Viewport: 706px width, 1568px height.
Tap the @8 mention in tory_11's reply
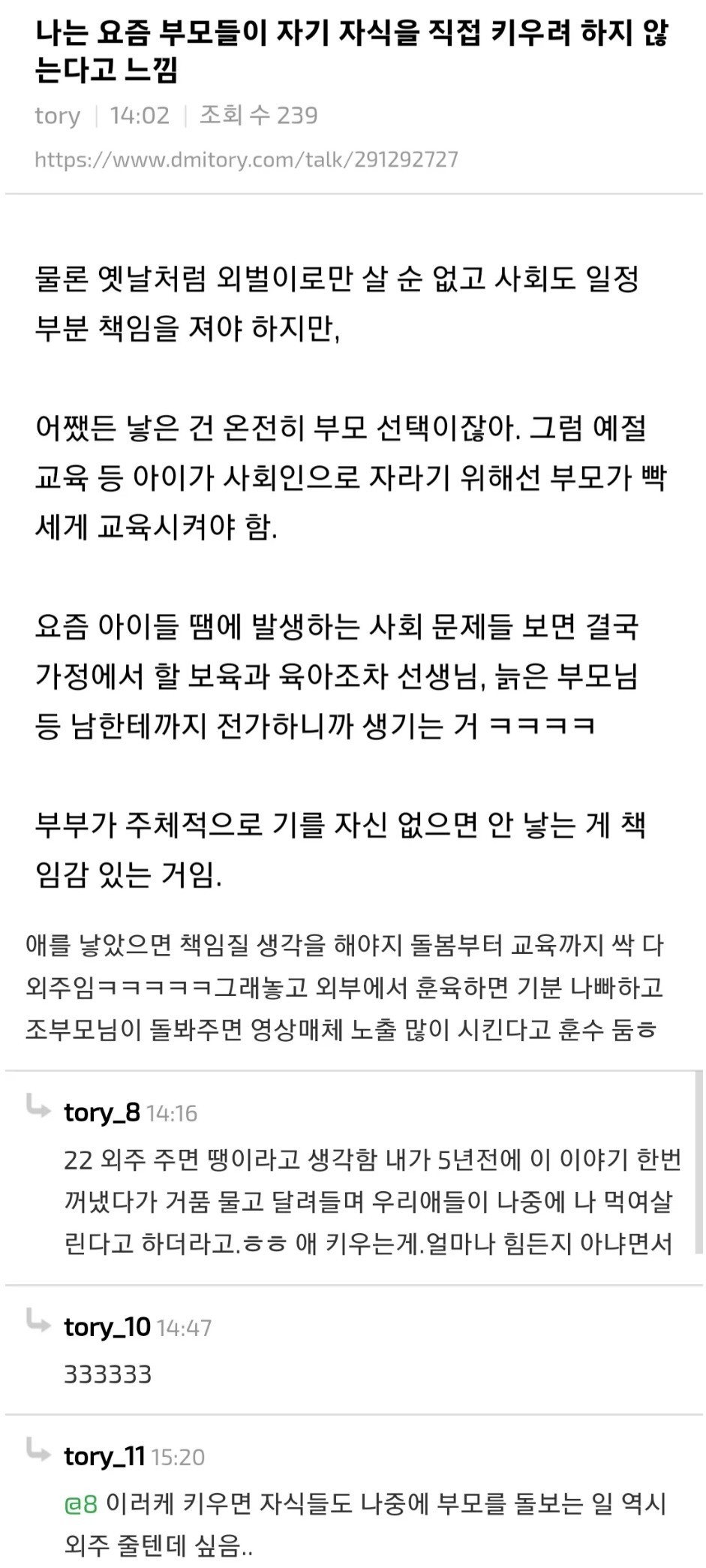[80, 1504]
